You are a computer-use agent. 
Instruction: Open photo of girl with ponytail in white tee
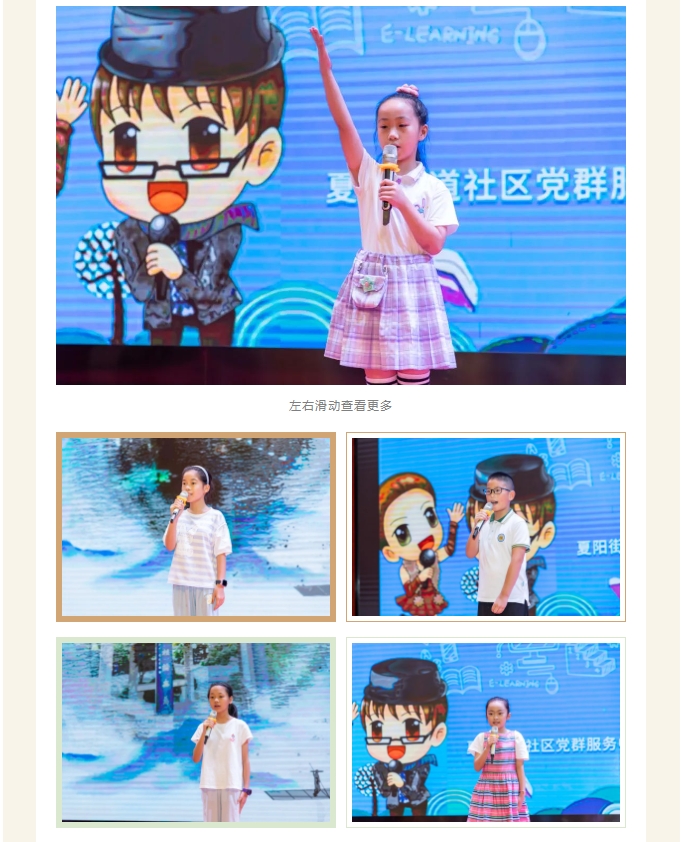coord(196,732)
